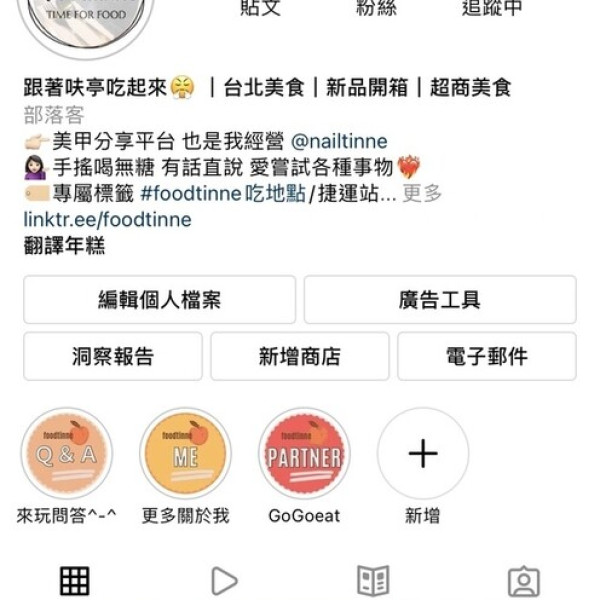This screenshot has height=600, width=600.
Task: View the GoGoeat partner highlight
Action: point(304,454)
